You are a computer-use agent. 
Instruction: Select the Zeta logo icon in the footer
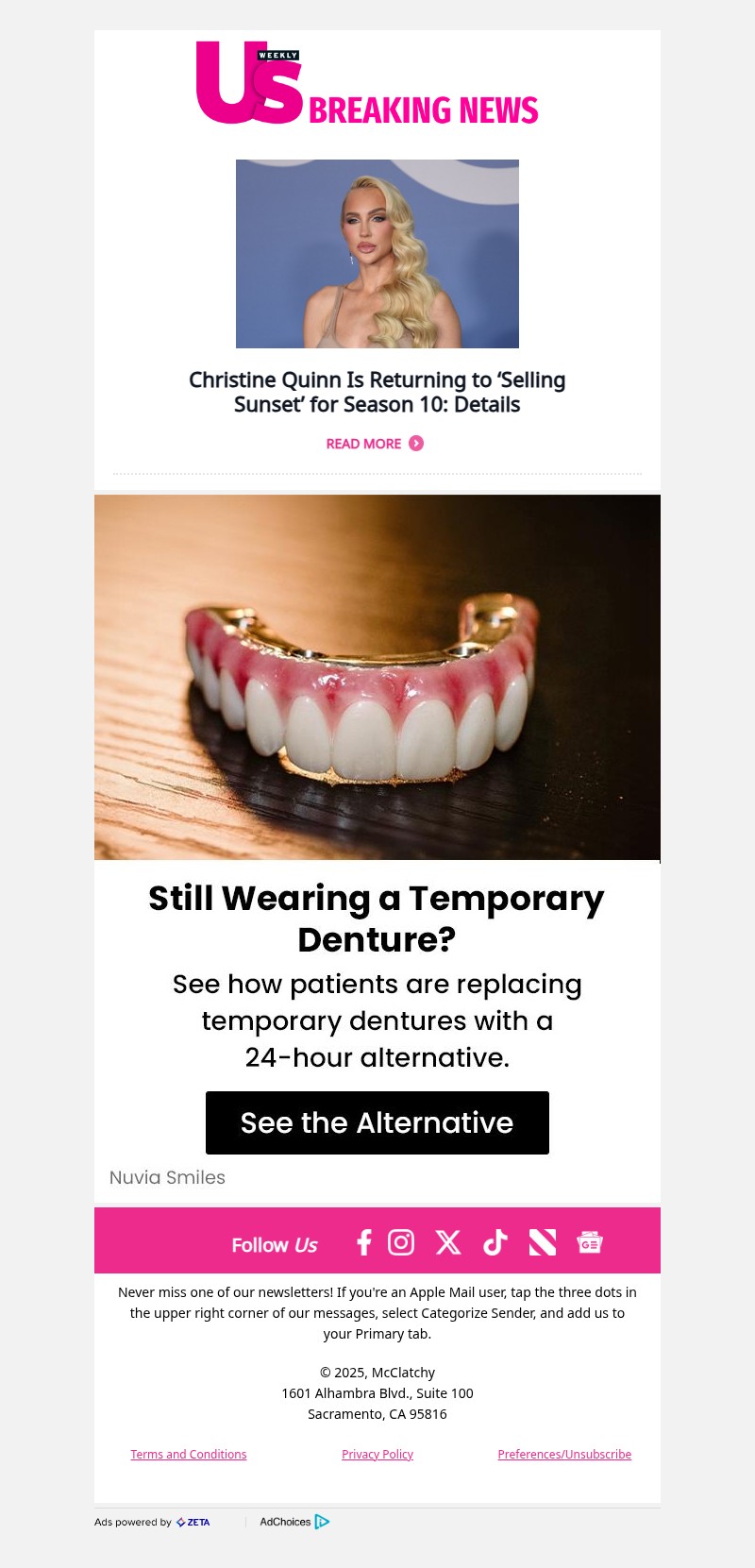[x=194, y=1522]
